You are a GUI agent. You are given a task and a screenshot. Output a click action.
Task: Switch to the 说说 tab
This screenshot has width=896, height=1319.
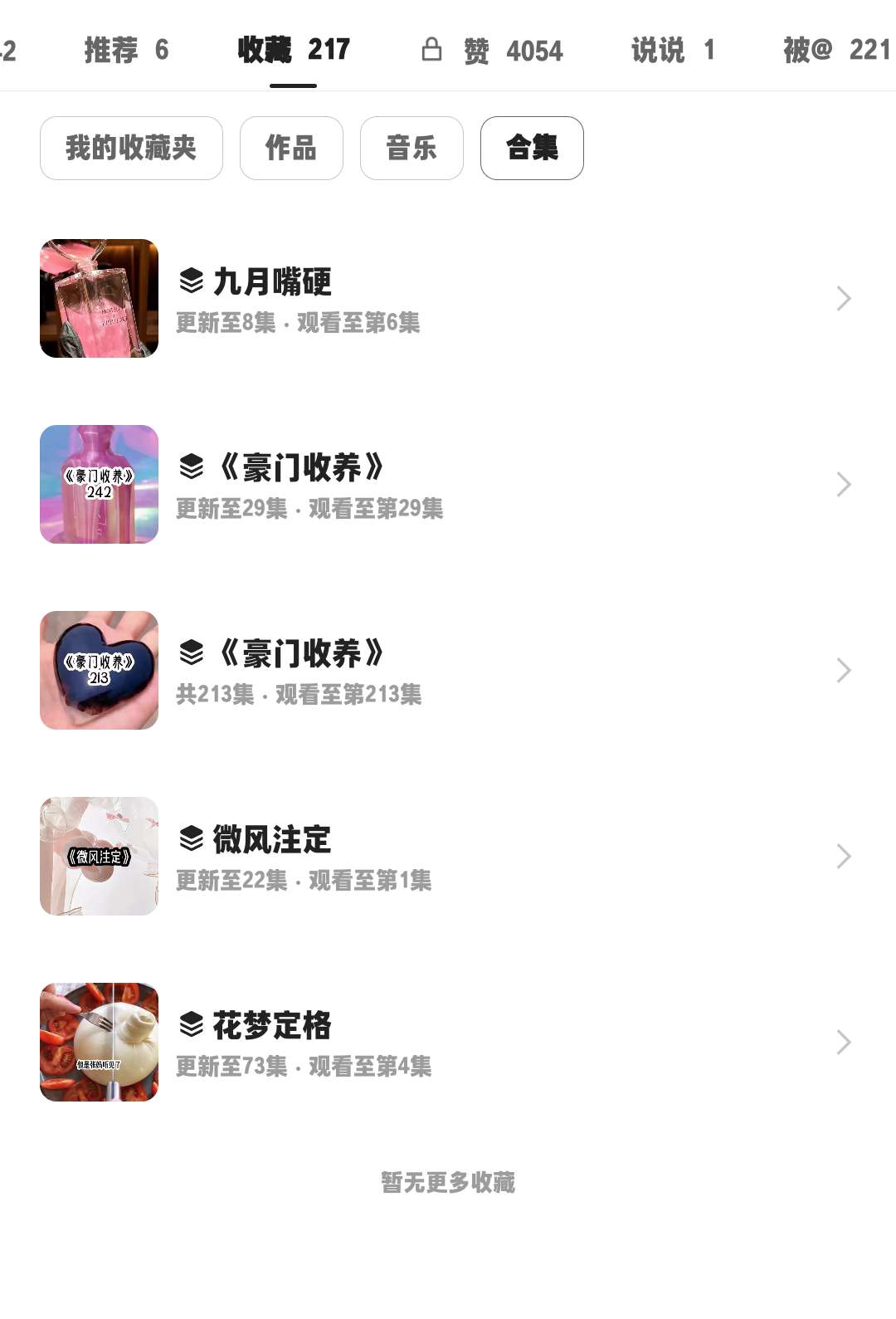click(672, 51)
